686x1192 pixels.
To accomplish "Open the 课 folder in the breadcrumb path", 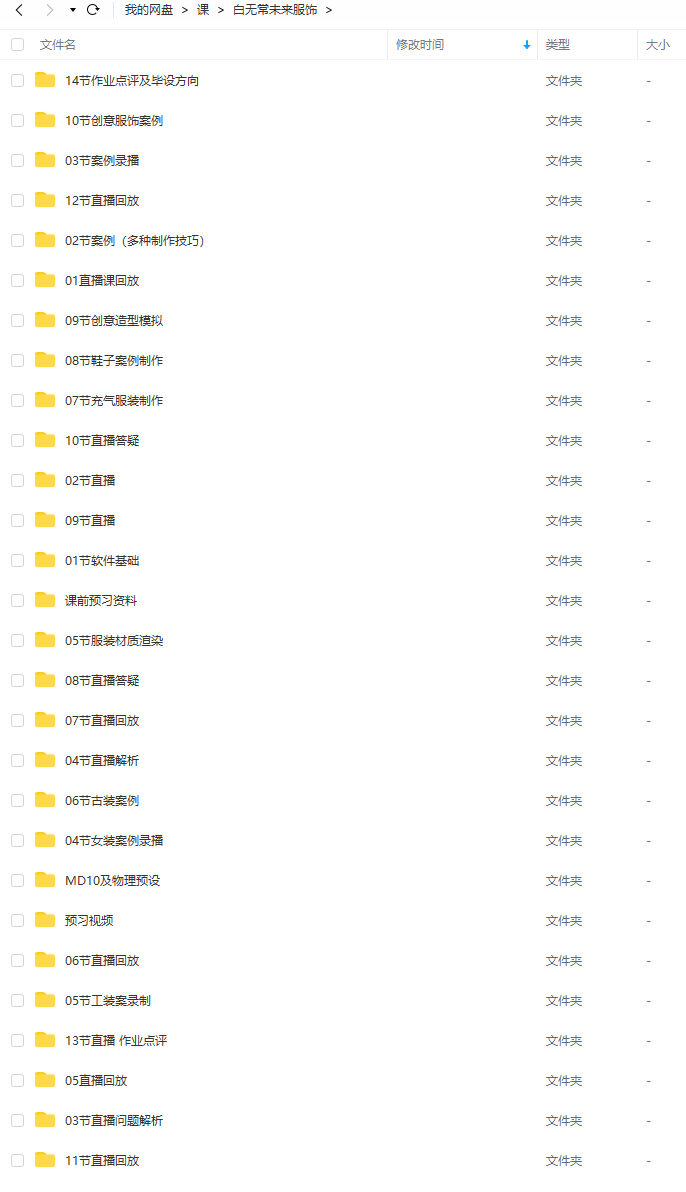I will coord(203,10).
